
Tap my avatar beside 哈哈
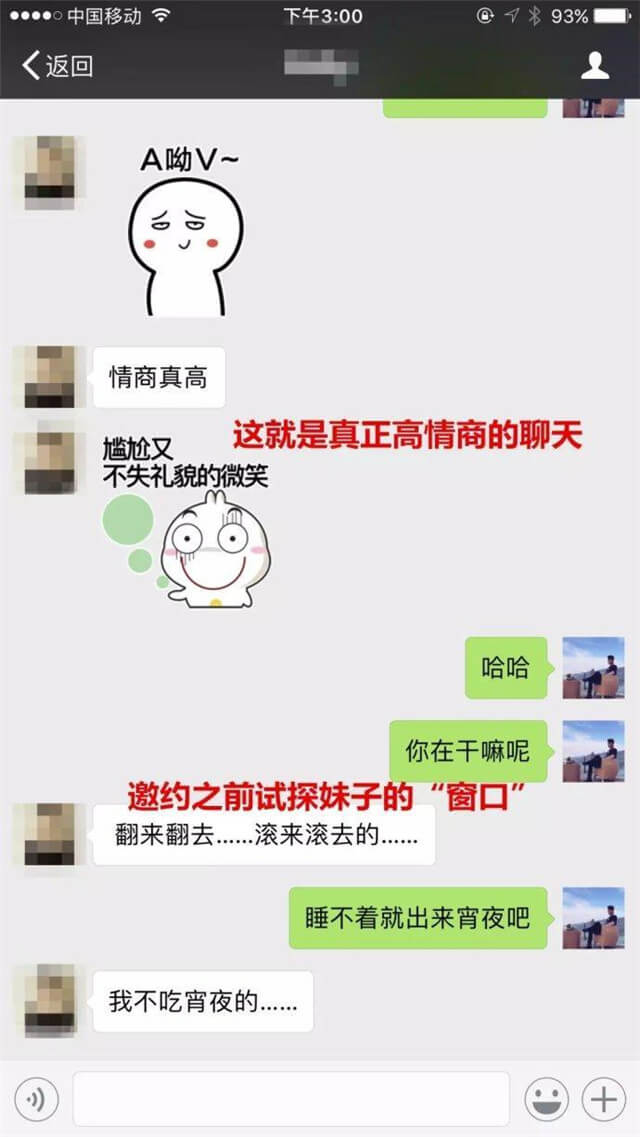(593, 668)
